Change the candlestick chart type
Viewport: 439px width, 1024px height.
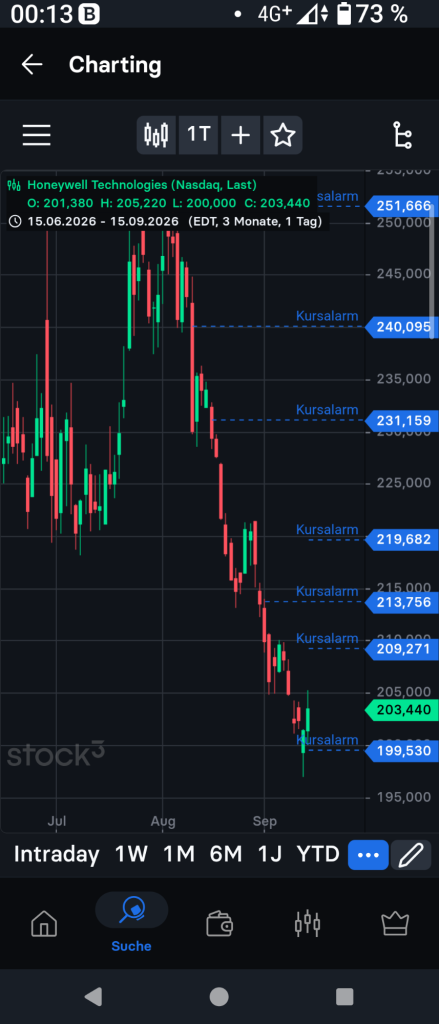pyautogui.click(x=156, y=135)
